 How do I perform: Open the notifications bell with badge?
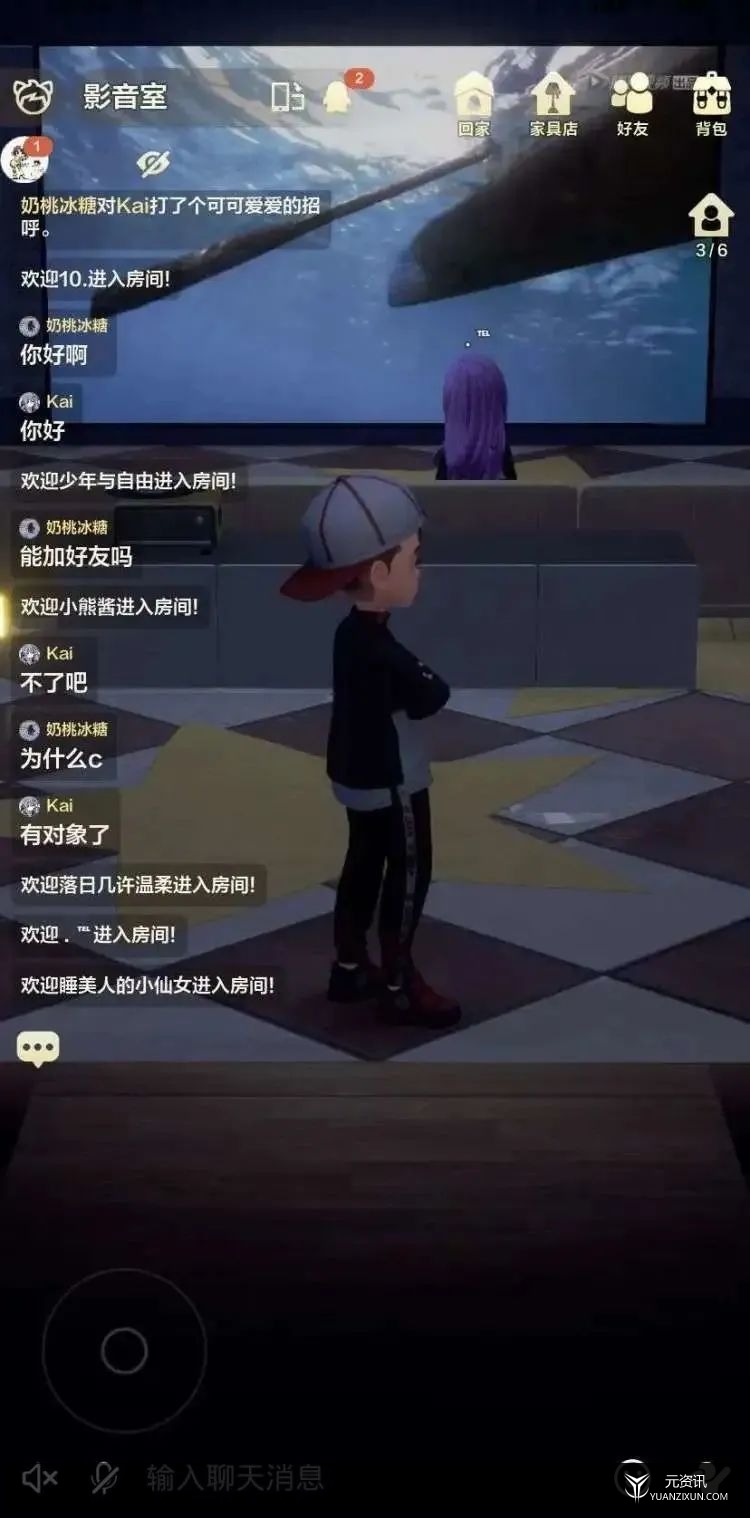point(340,95)
